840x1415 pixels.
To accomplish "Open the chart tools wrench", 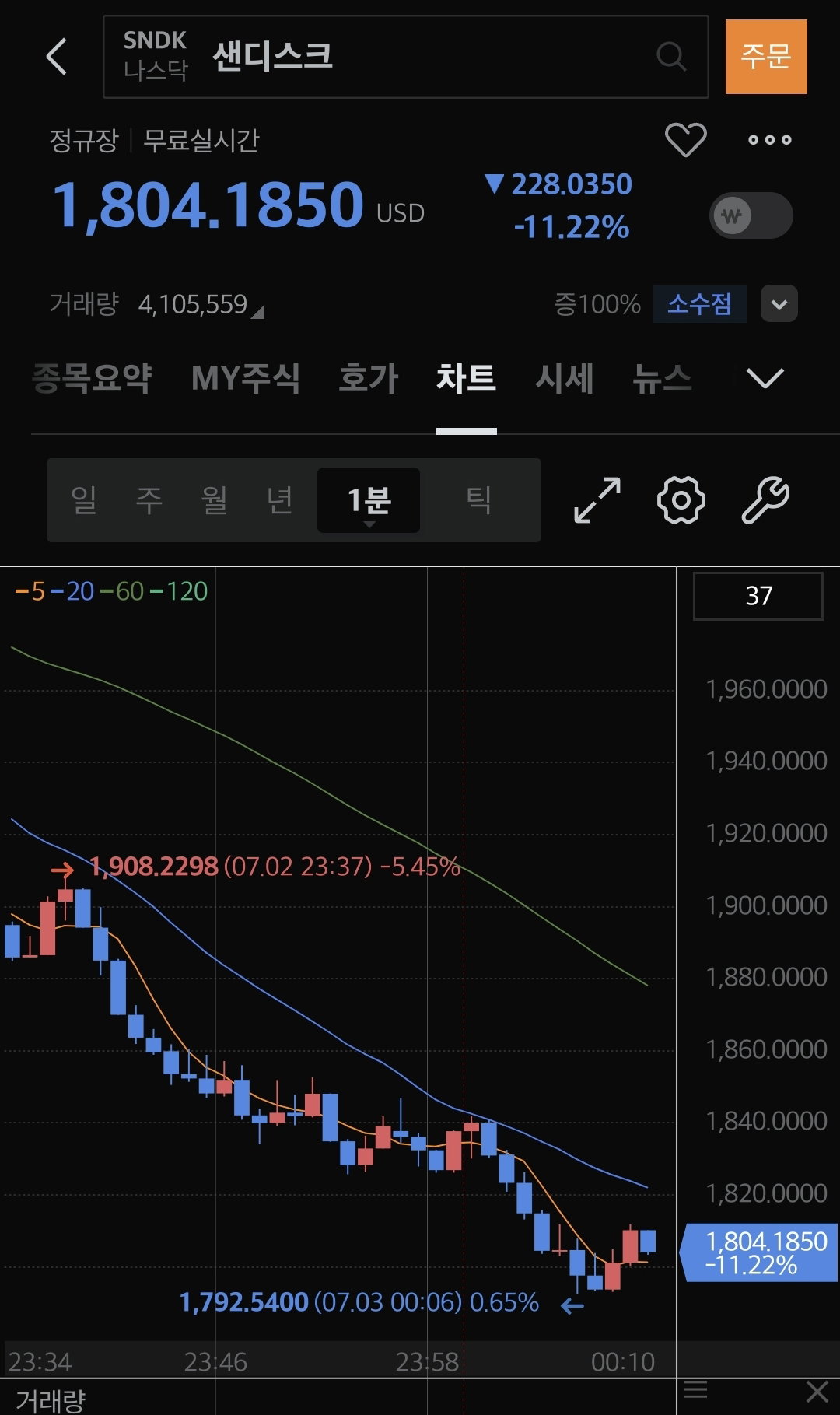I will 765,500.
